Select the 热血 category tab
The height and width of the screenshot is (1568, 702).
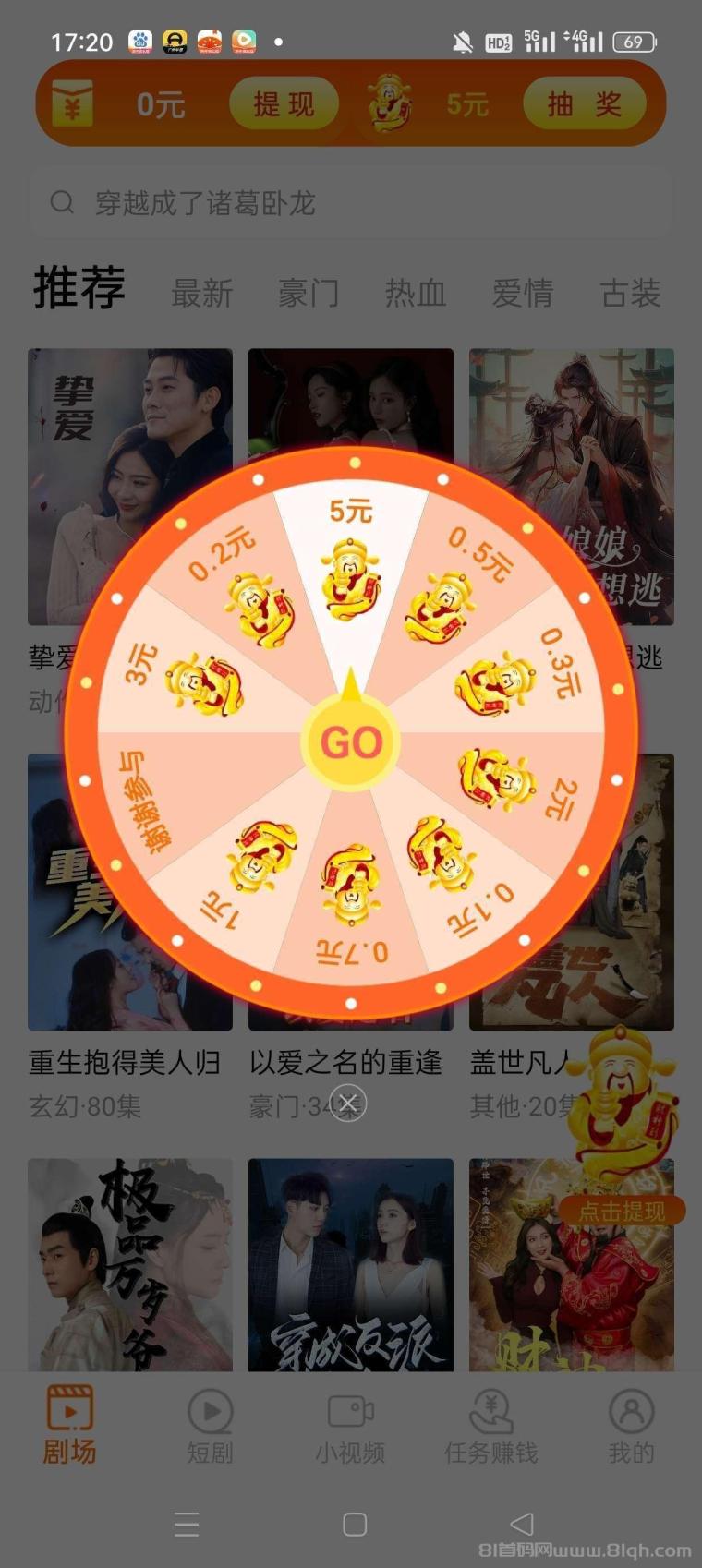416,294
